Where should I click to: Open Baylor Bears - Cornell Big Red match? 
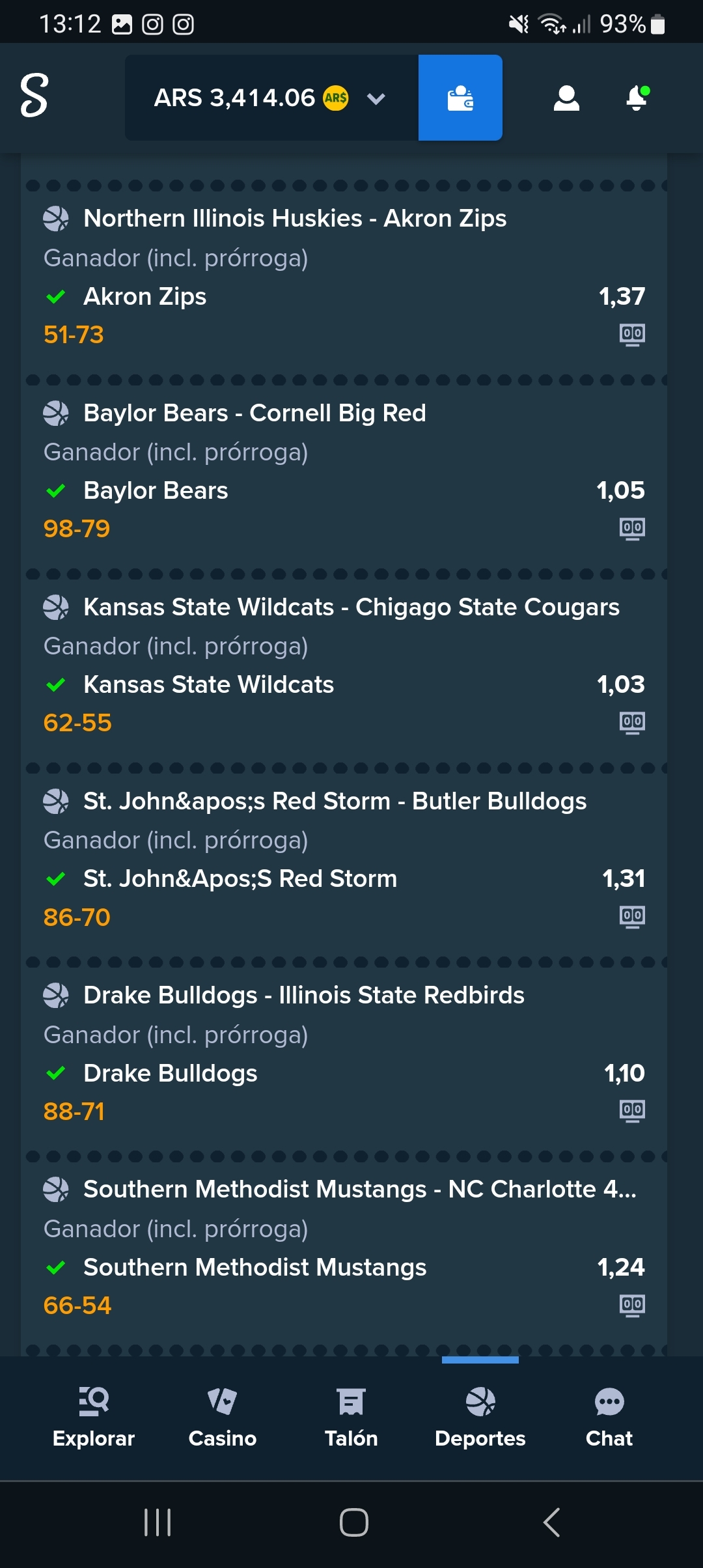pyautogui.click(x=255, y=413)
